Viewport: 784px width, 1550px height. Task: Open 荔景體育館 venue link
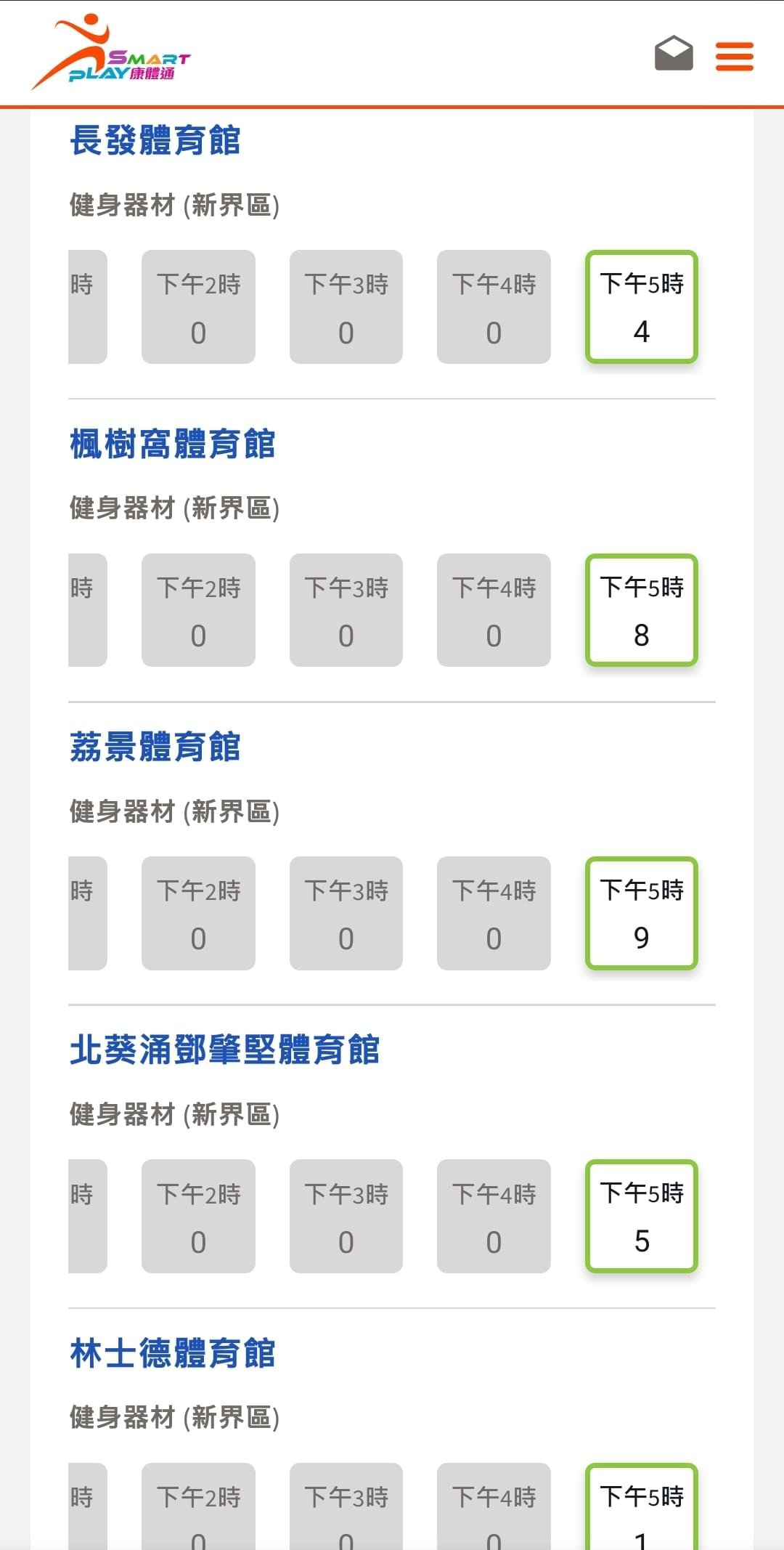click(x=155, y=747)
